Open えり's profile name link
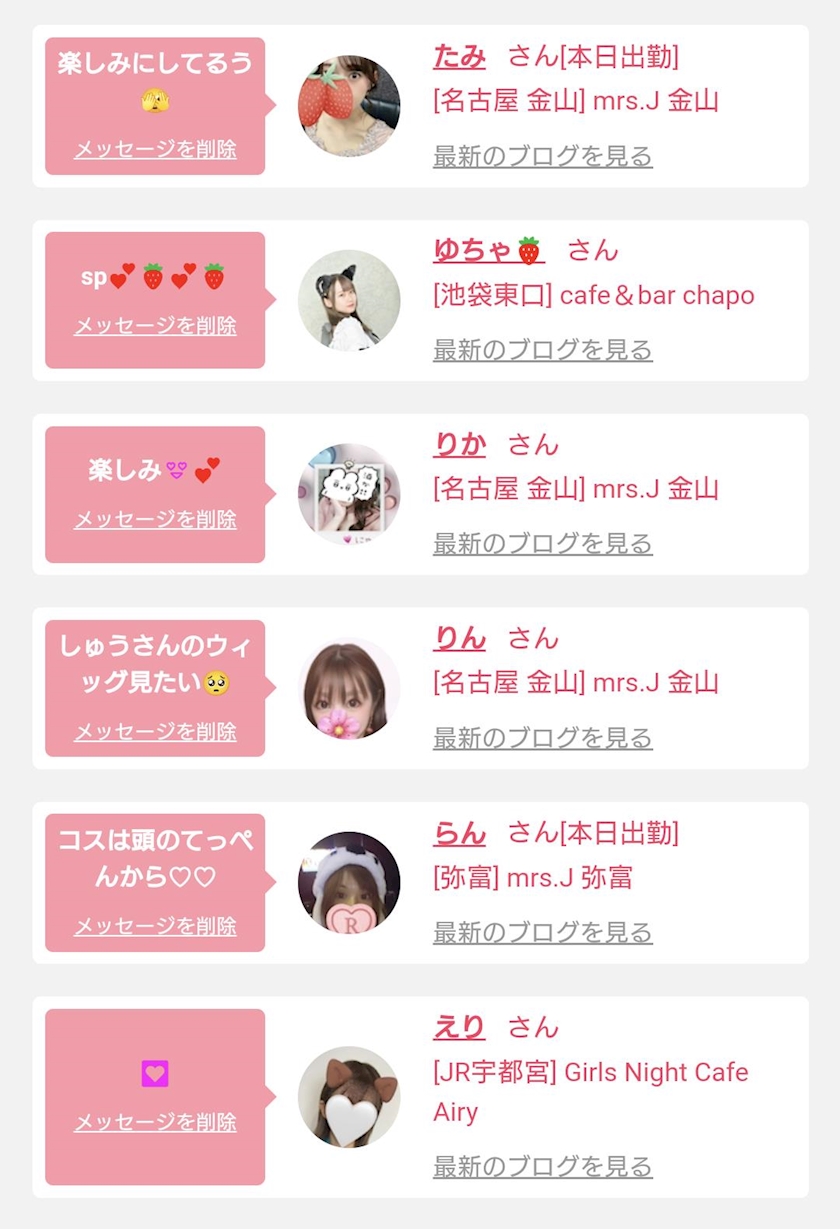The width and height of the screenshot is (840, 1229). tap(459, 1027)
